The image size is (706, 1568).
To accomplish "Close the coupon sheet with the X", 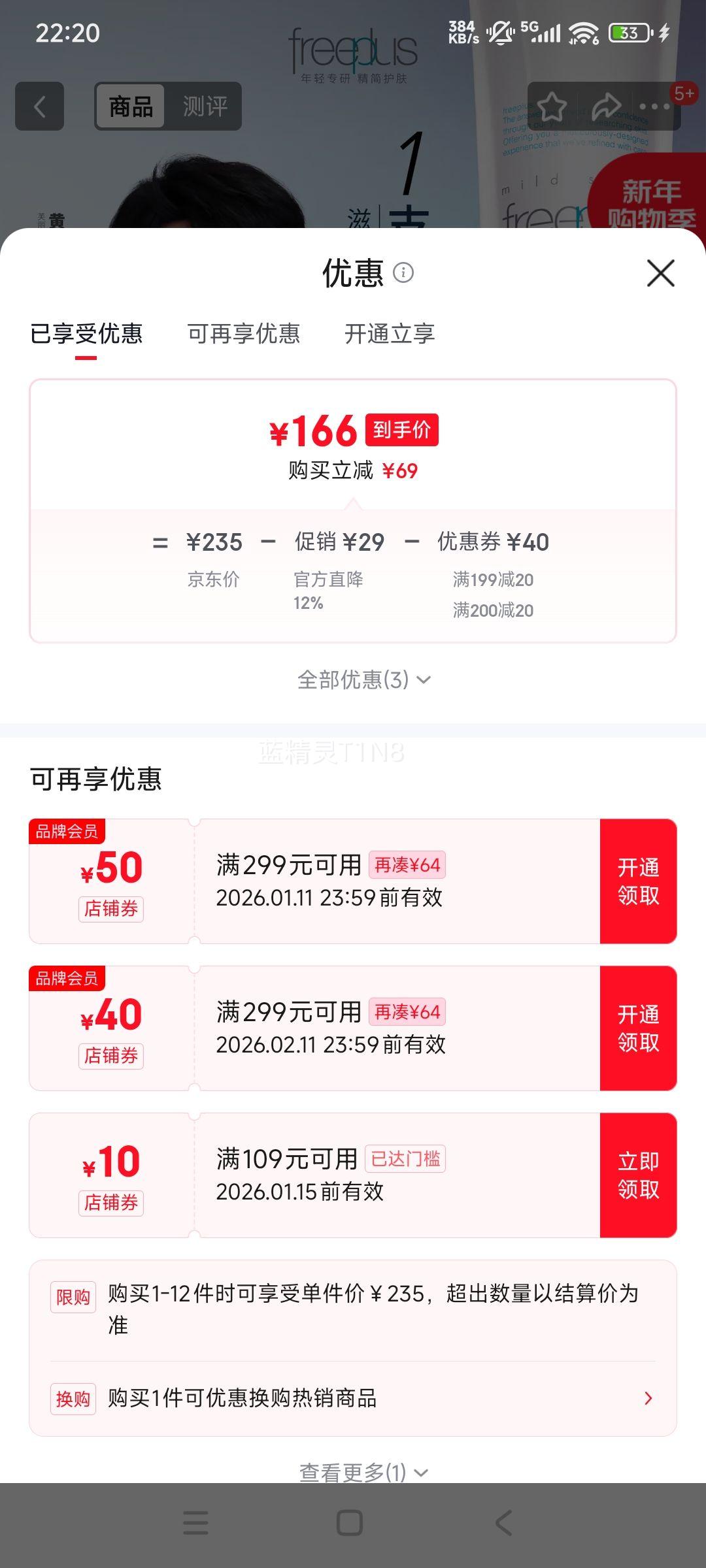I will pyautogui.click(x=662, y=274).
